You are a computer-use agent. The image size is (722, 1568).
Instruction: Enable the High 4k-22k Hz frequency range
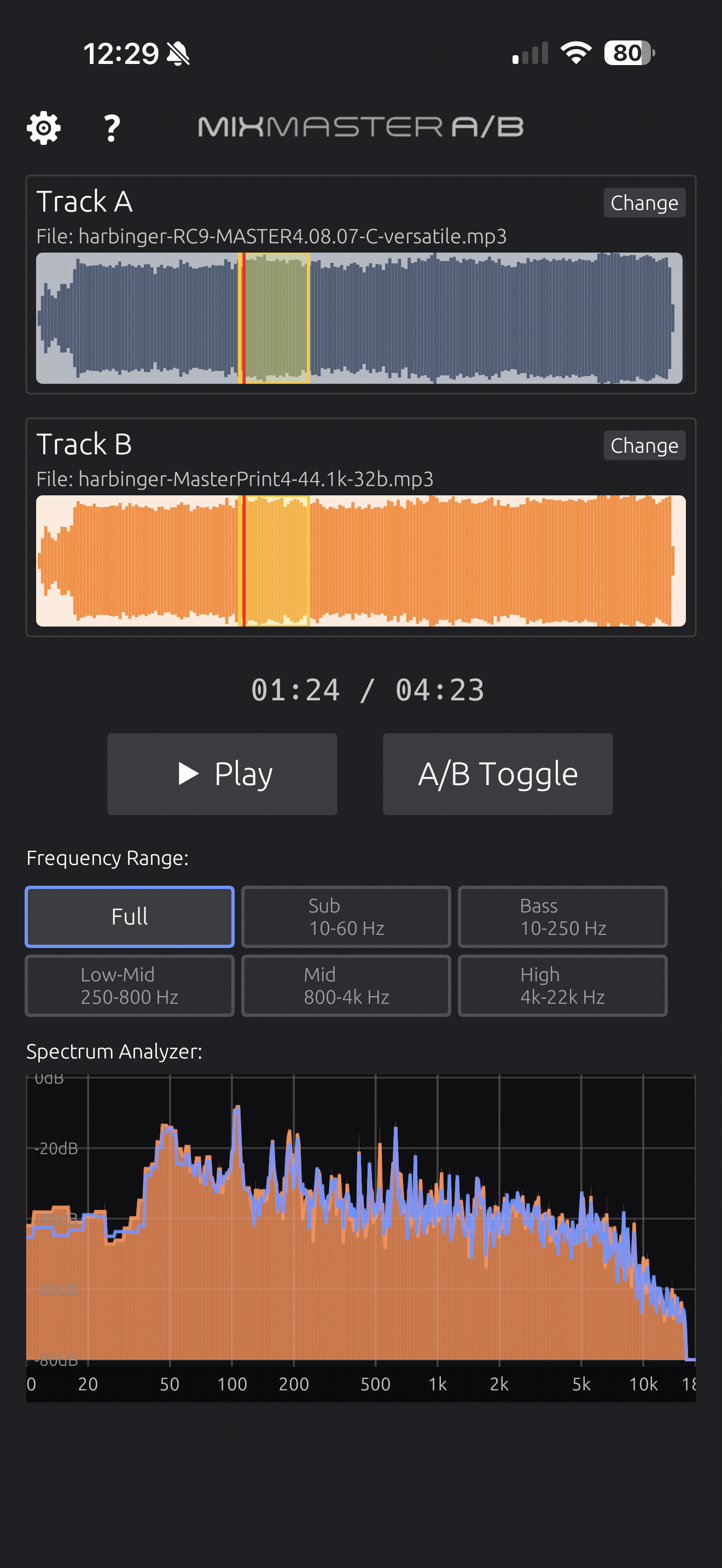(x=561, y=986)
